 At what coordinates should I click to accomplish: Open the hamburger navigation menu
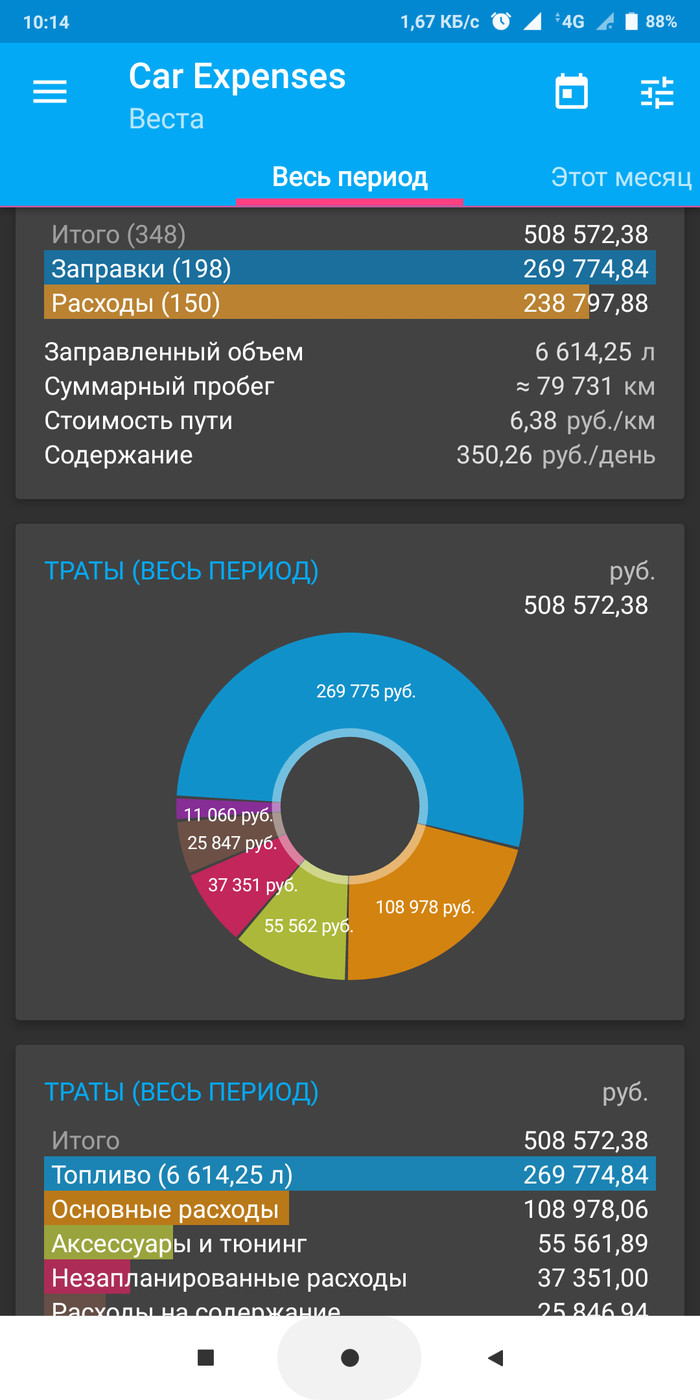click(x=50, y=92)
